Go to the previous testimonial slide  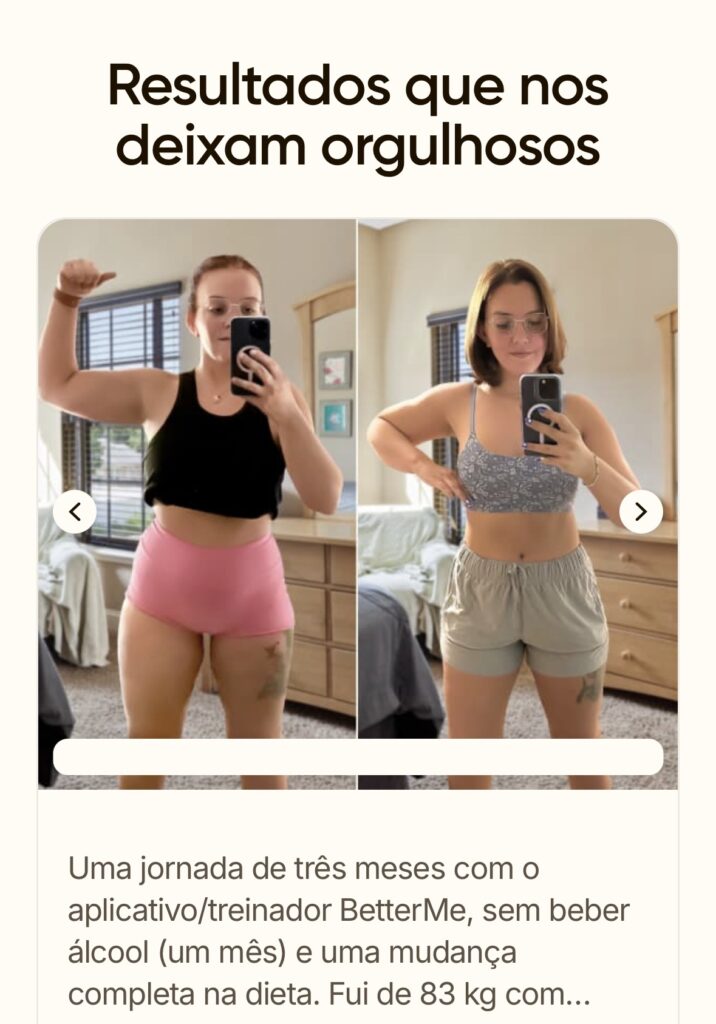click(x=75, y=512)
